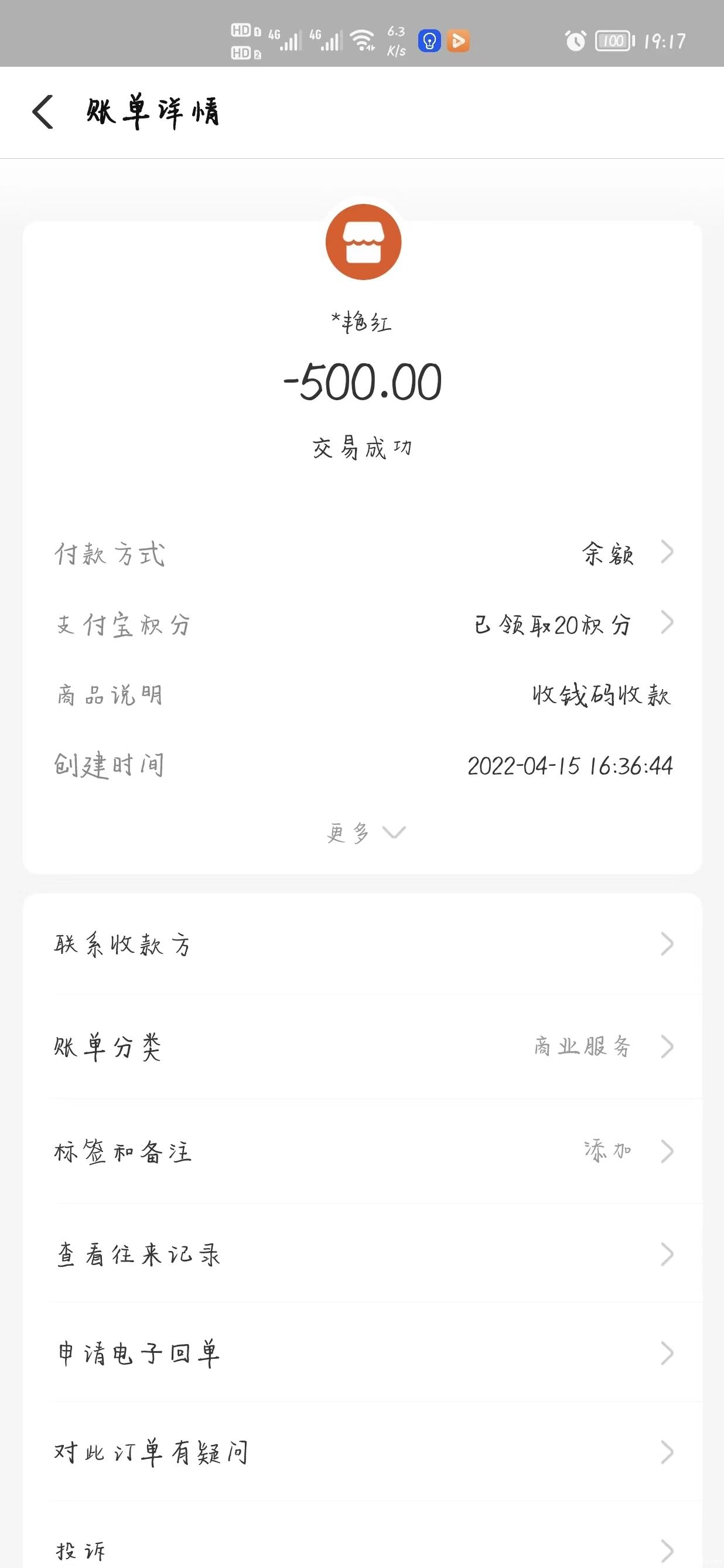The image size is (724, 1568).
Task: Expand 更多 transaction details
Action: click(x=365, y=832)
